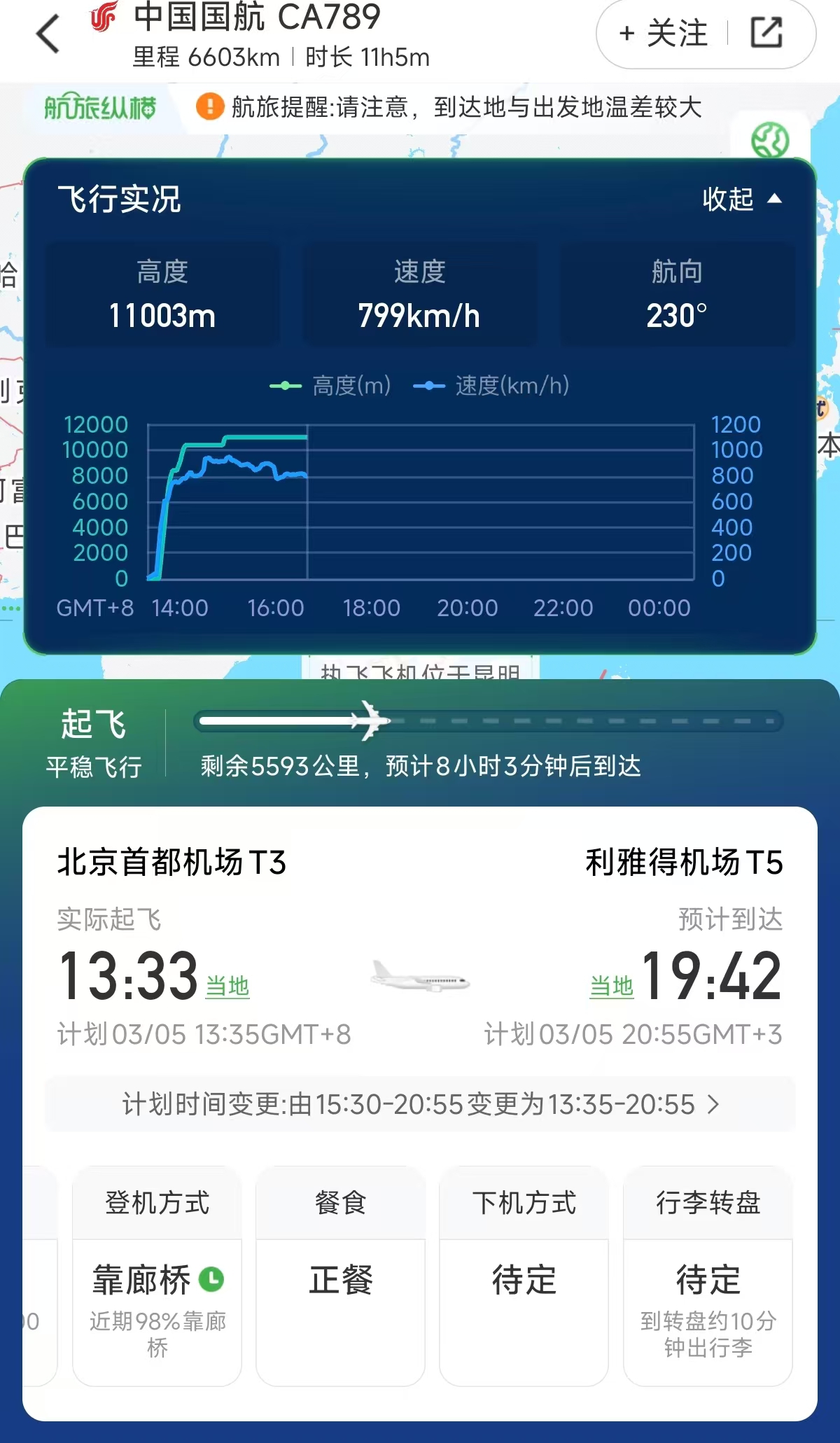Screen dimensions: 840x1443
Task: Open the green globe map icon
Action: tap(769, 140)
